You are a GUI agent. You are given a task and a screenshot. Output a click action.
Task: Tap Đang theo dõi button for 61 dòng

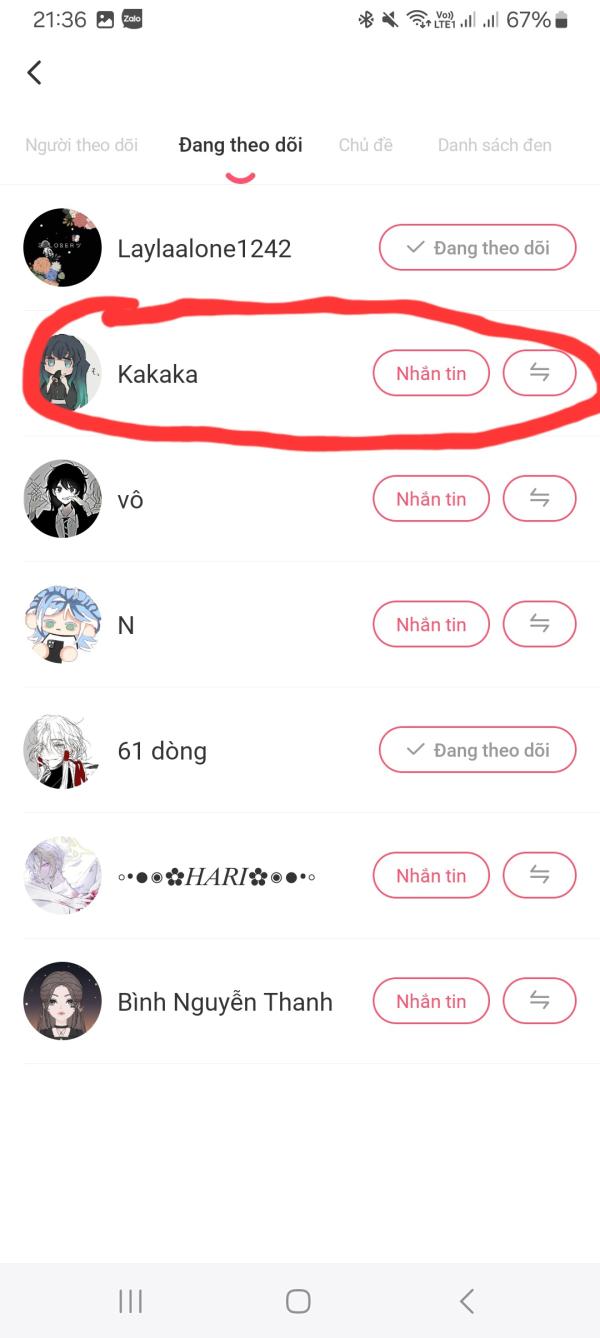[478, 750]
